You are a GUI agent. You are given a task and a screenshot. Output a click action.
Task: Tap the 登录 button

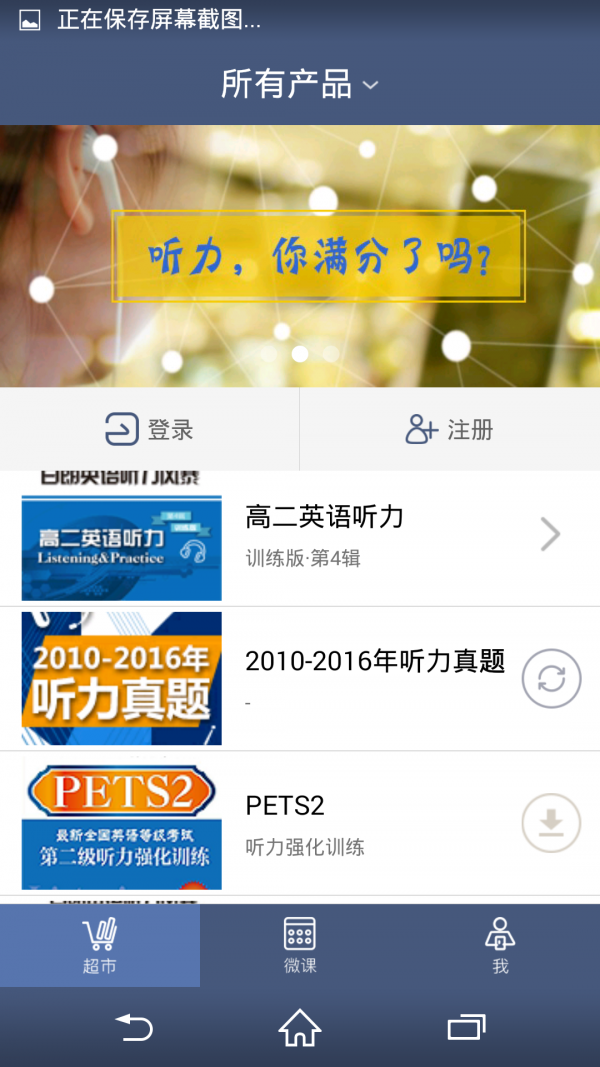tap(150, 430)
